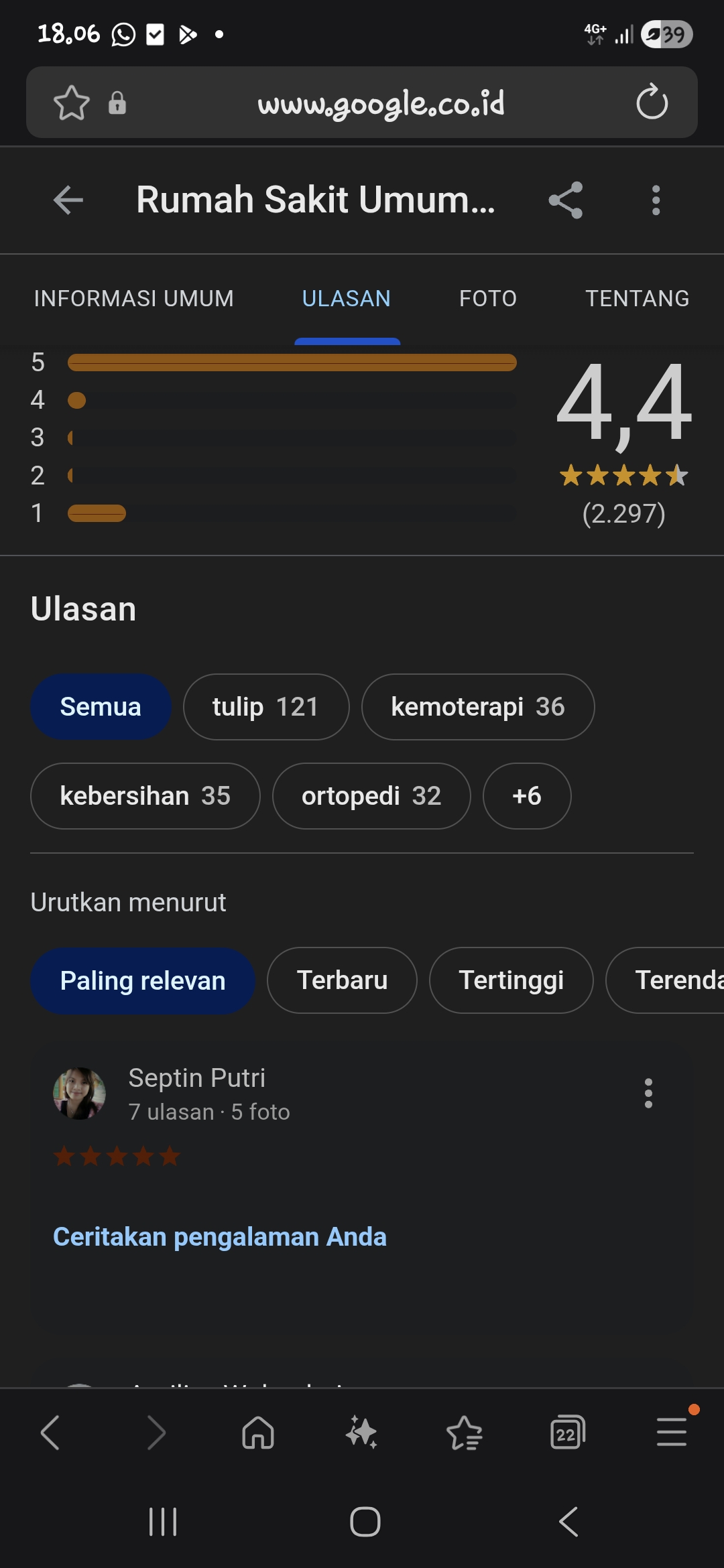Viewport: 724px width, 1568px height.
Task: Expand the +6 more review topics
Action: 526,796
